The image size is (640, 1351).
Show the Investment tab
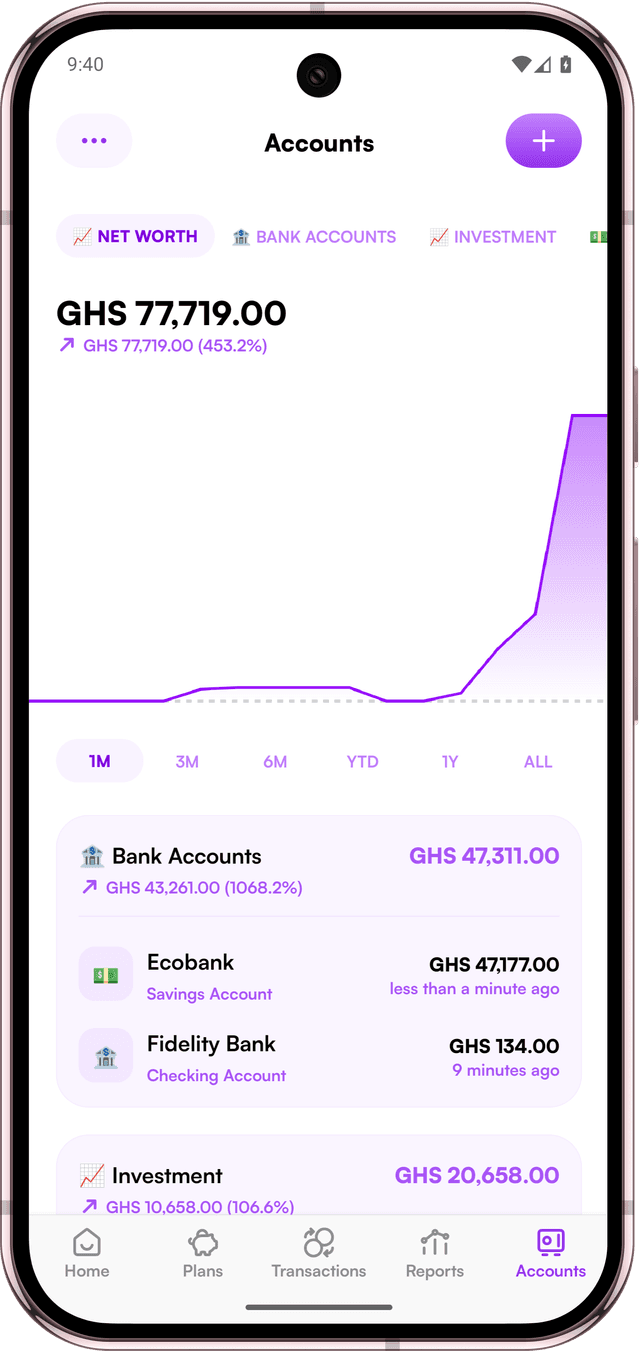coord(493,237)
